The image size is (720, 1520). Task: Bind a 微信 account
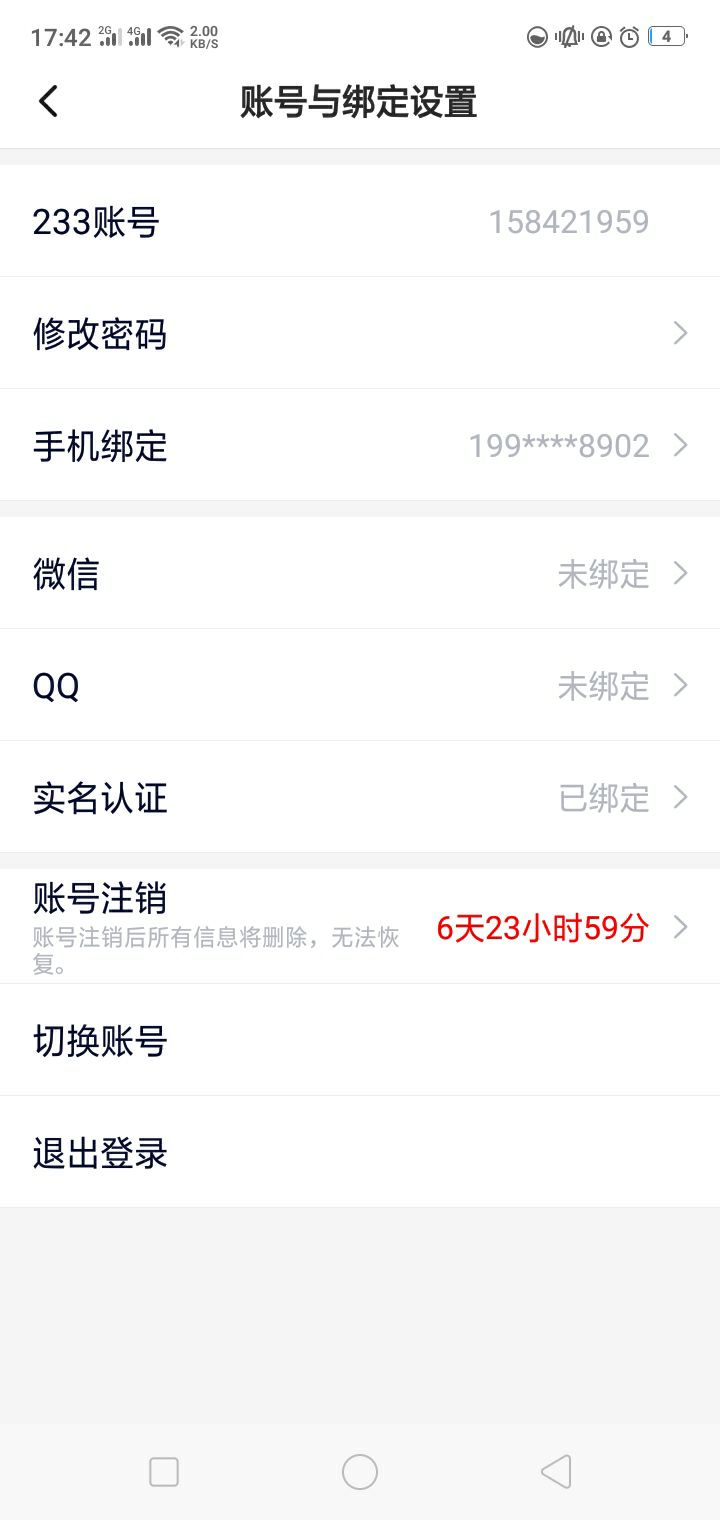360,574
